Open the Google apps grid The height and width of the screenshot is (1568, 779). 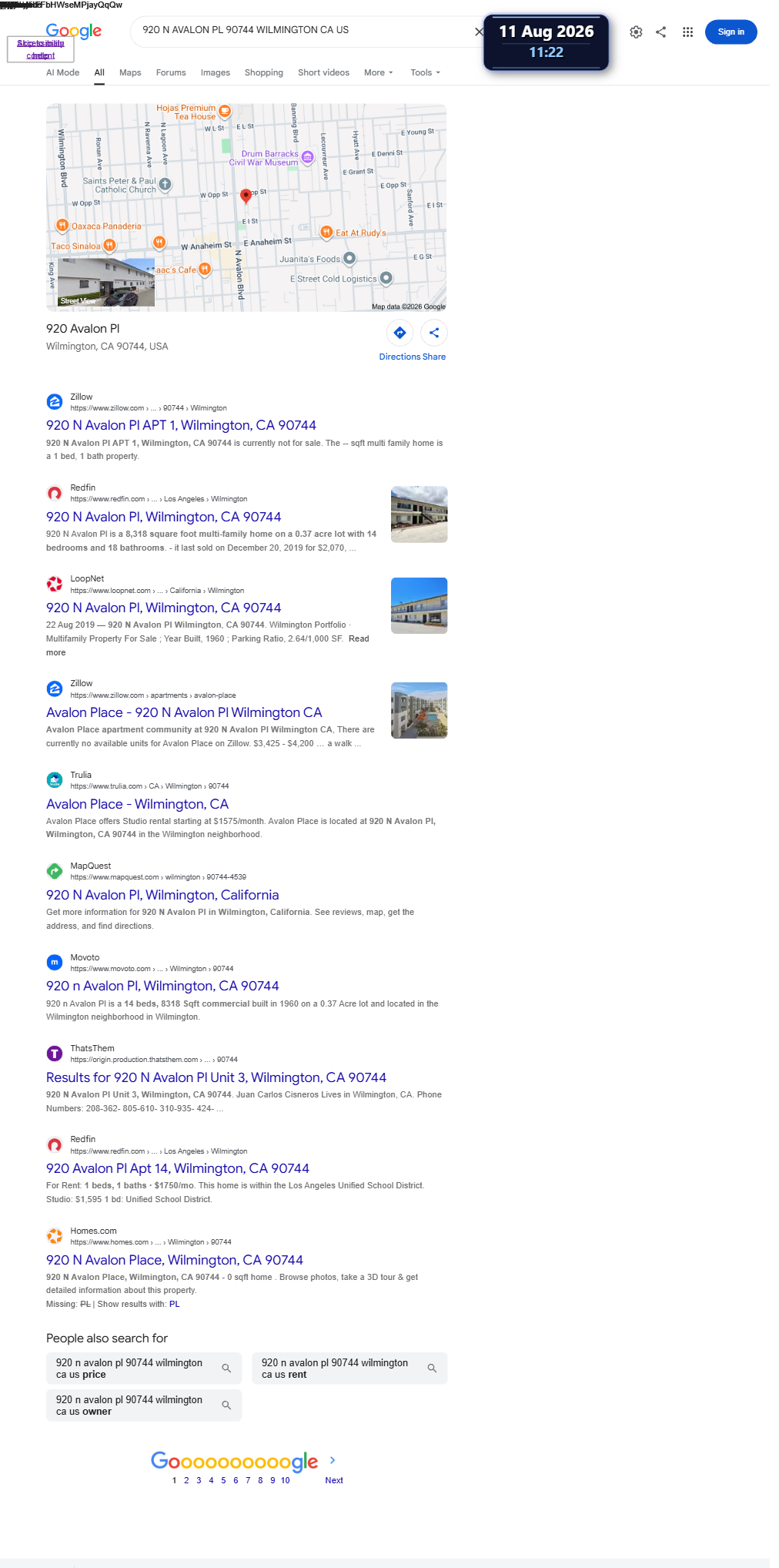pos(687,32)
